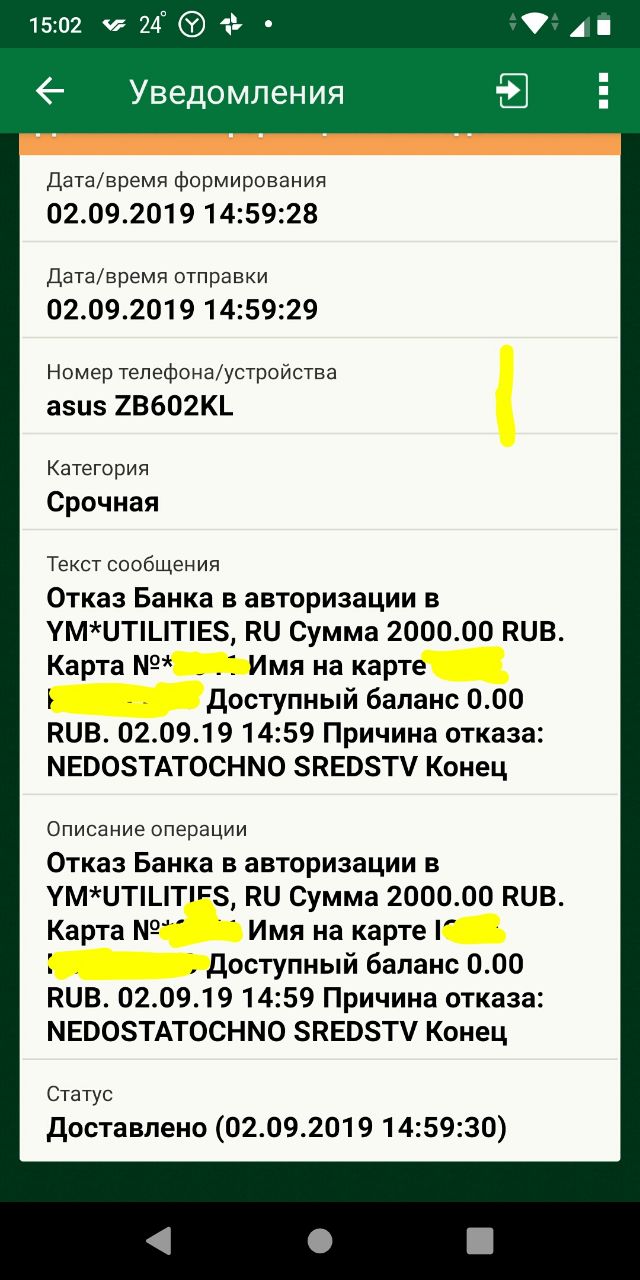Open the system recent apps view
The height and width of the screenshot is (1280, 640).
click(x=480, y=1241)
